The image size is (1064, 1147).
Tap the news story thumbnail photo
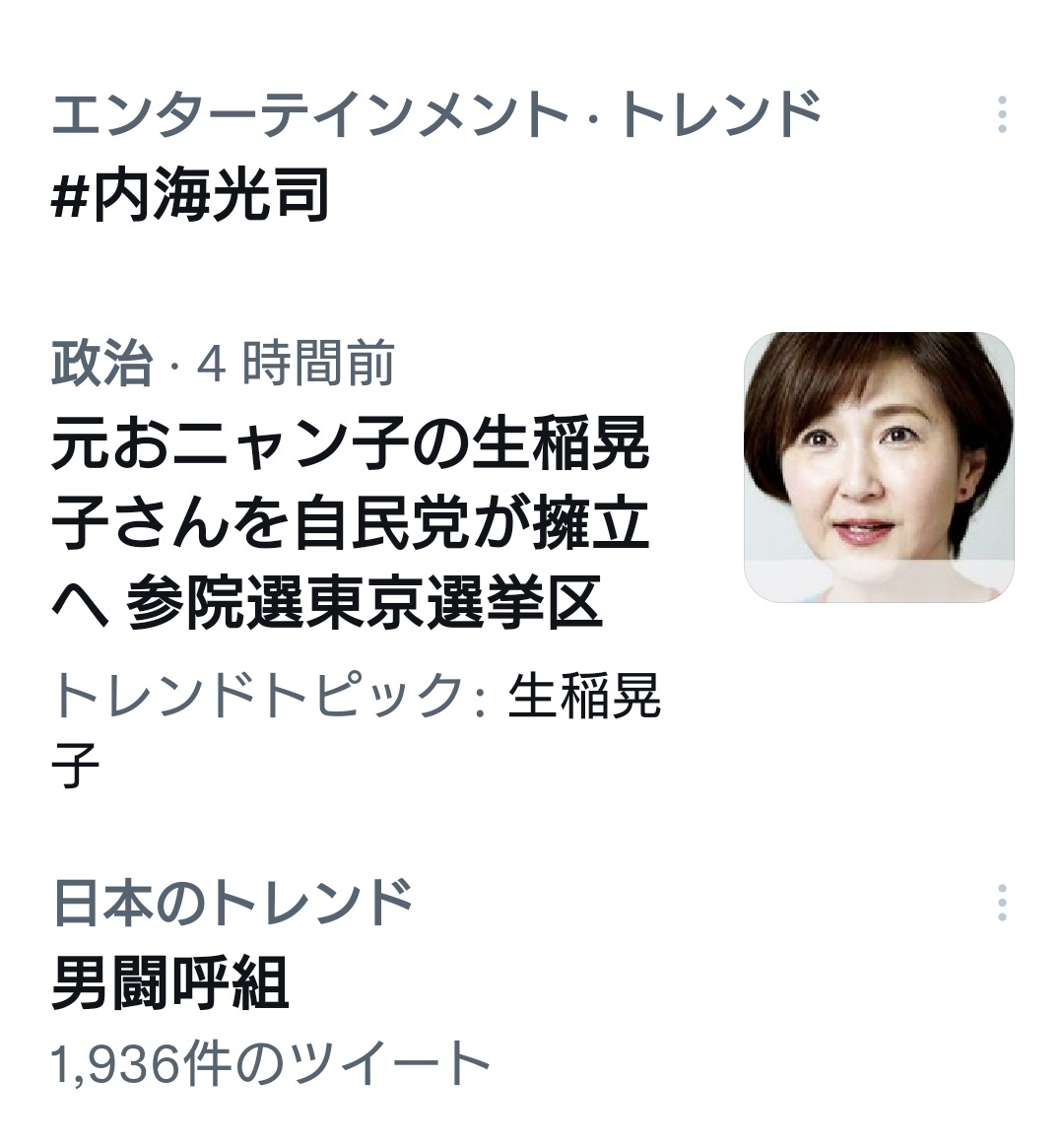(878, 467)
